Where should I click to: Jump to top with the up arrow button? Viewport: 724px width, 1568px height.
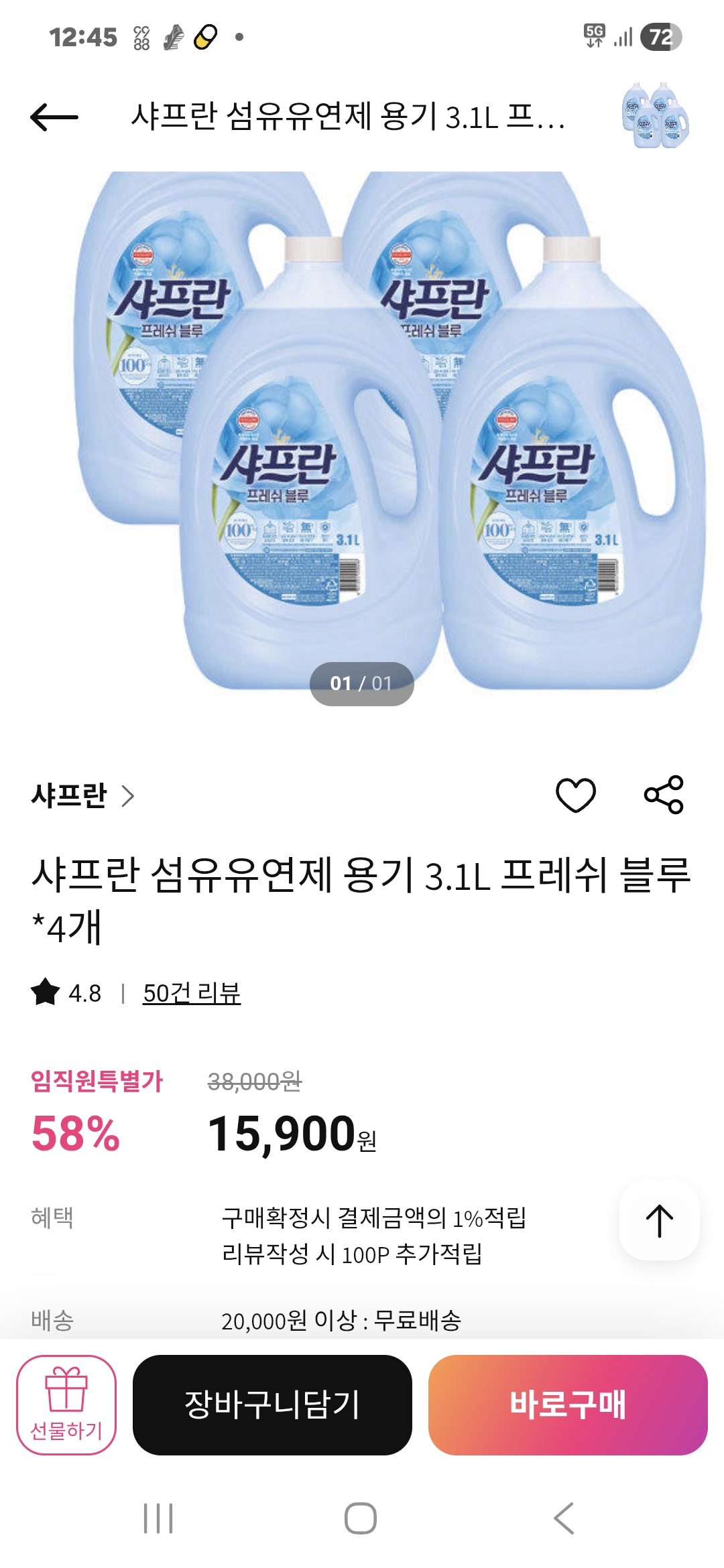pos(660,1220)
